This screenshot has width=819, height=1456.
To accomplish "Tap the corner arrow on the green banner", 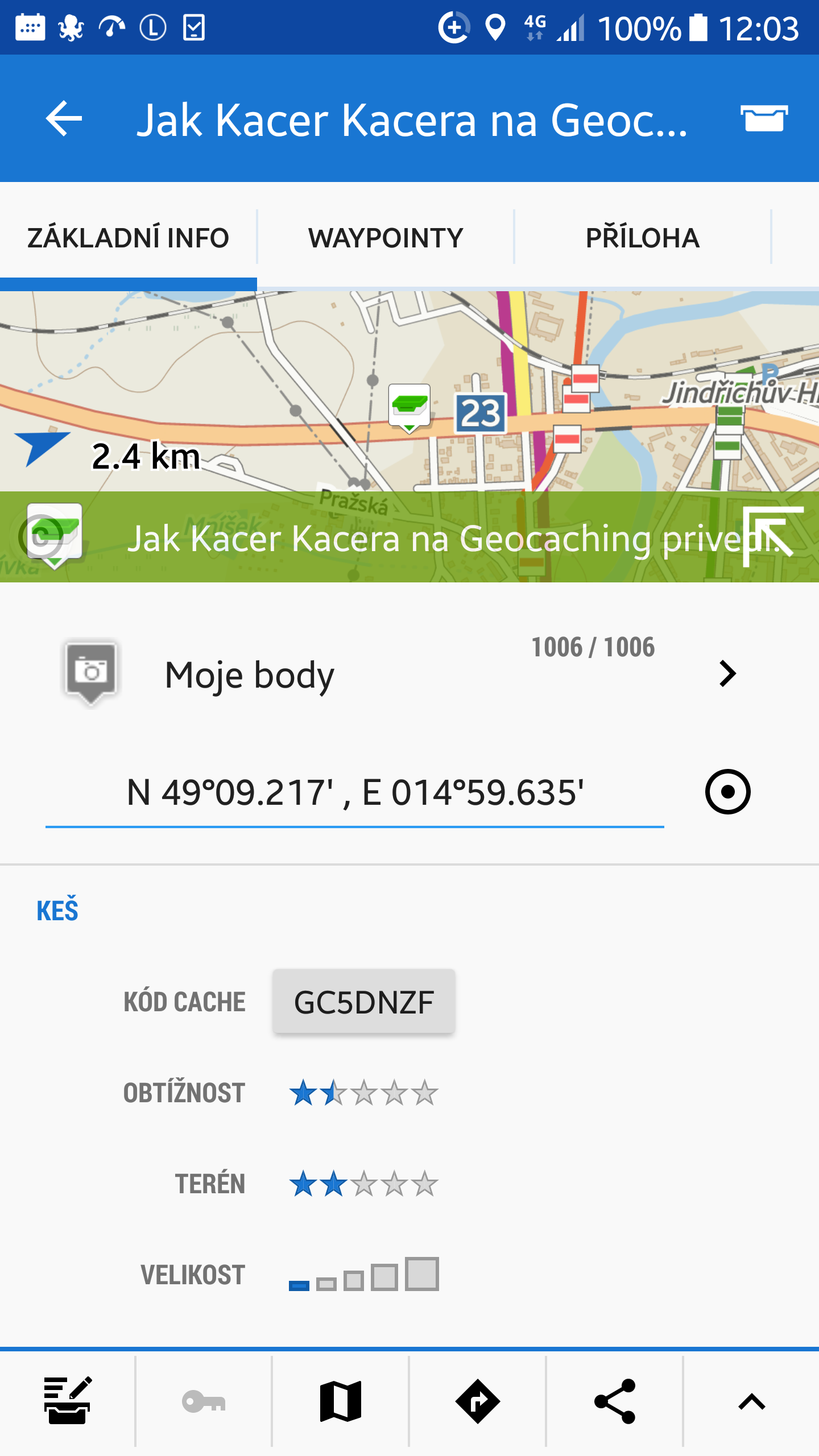I will click(772, 537).
